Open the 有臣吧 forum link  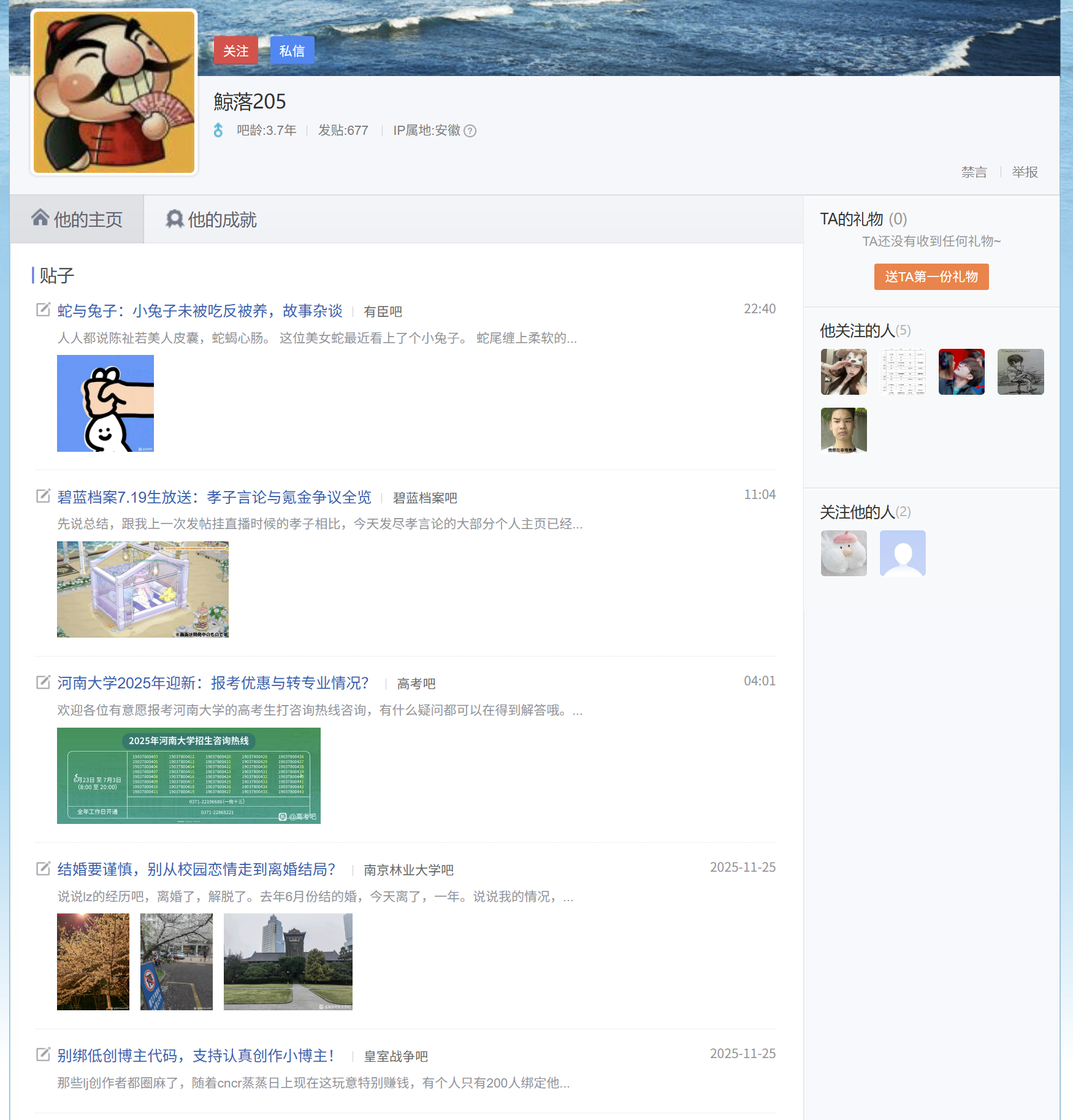(x=383, y=311)
